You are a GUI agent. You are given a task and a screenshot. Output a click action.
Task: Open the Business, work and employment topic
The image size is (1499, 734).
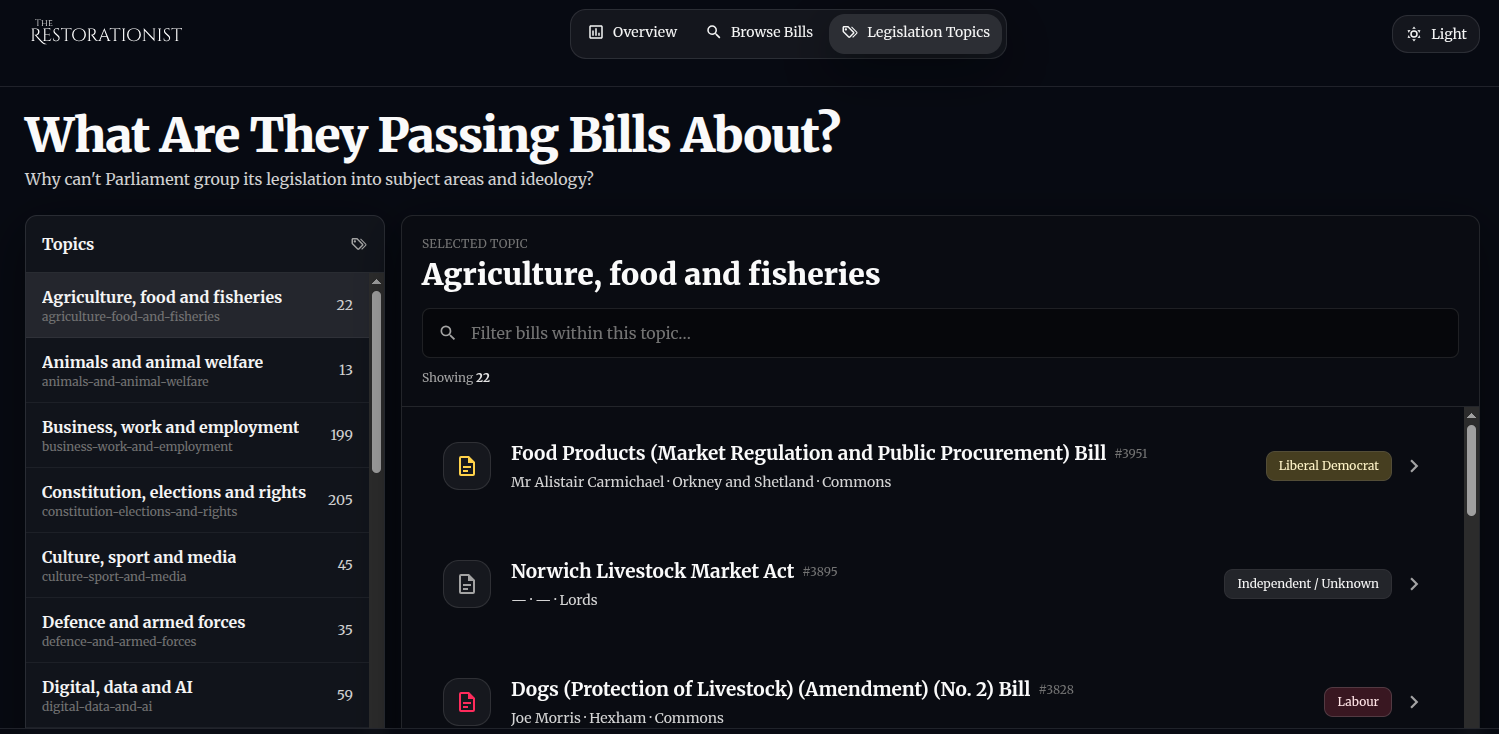pos(197,435)
